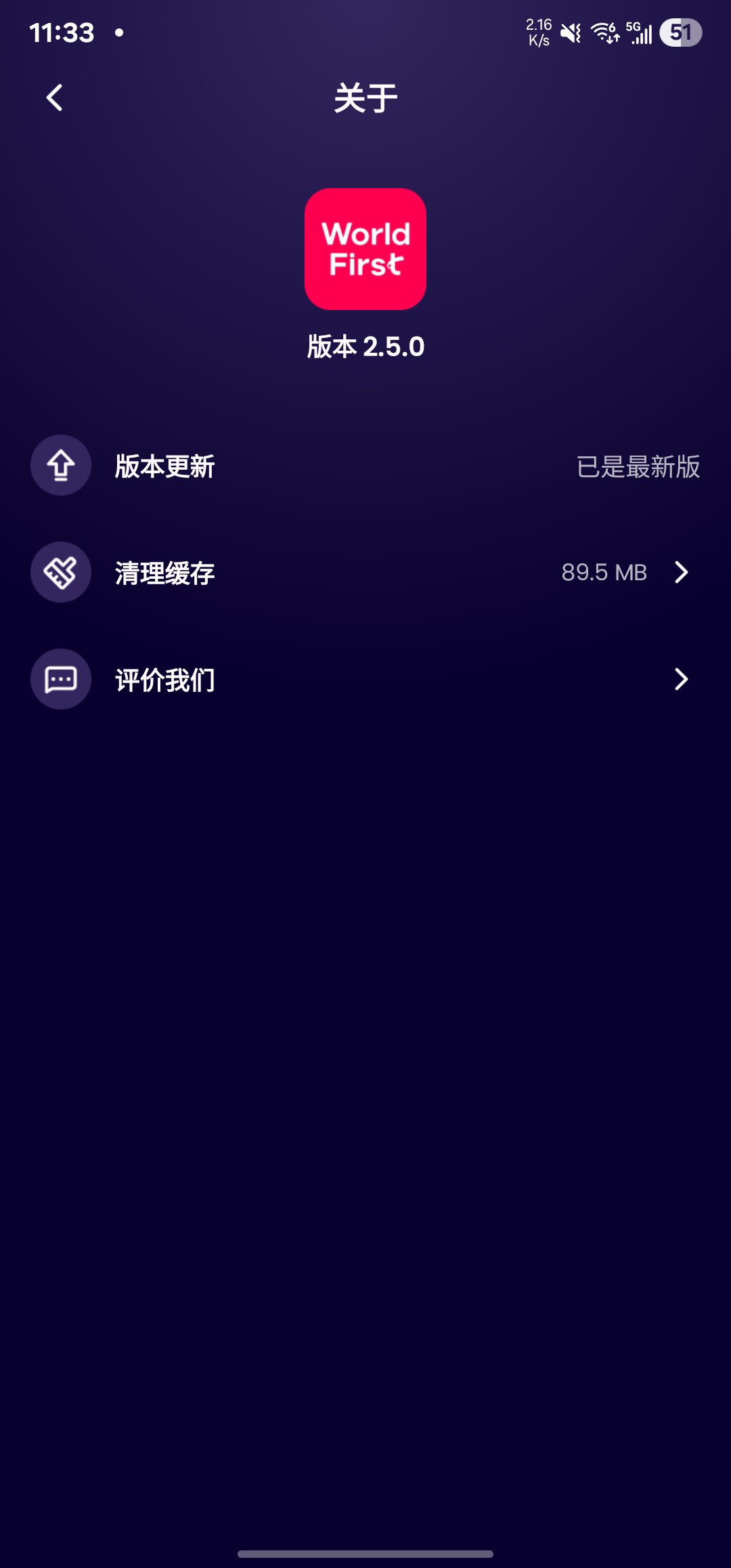Go back from the 关于 page
The image size is (731, 1568).
click(x=55, y=98)
